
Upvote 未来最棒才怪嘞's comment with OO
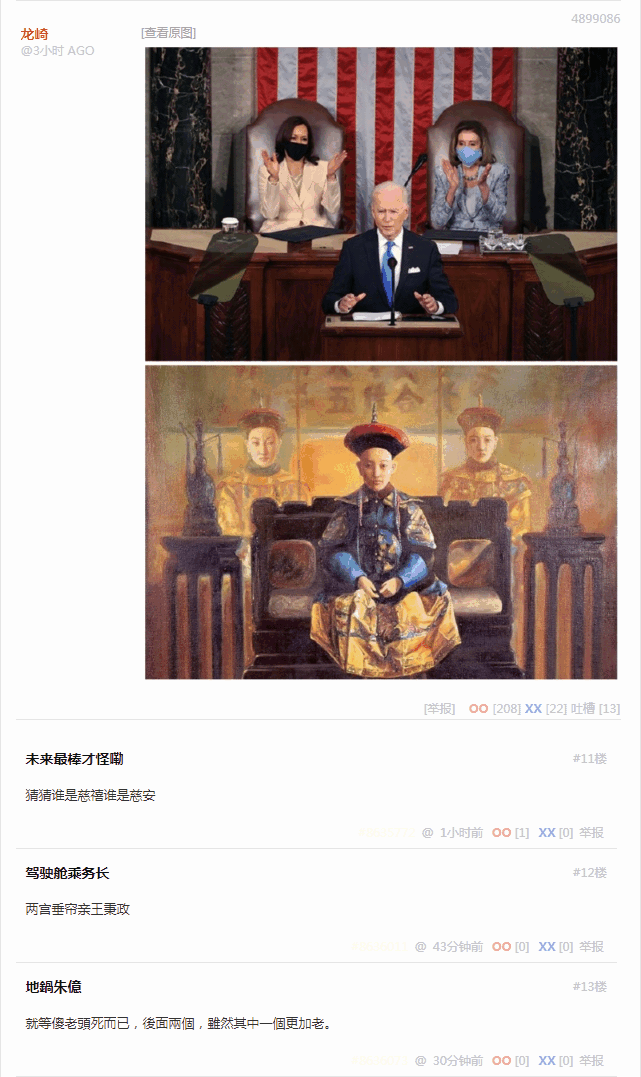(x=502, y=832)
